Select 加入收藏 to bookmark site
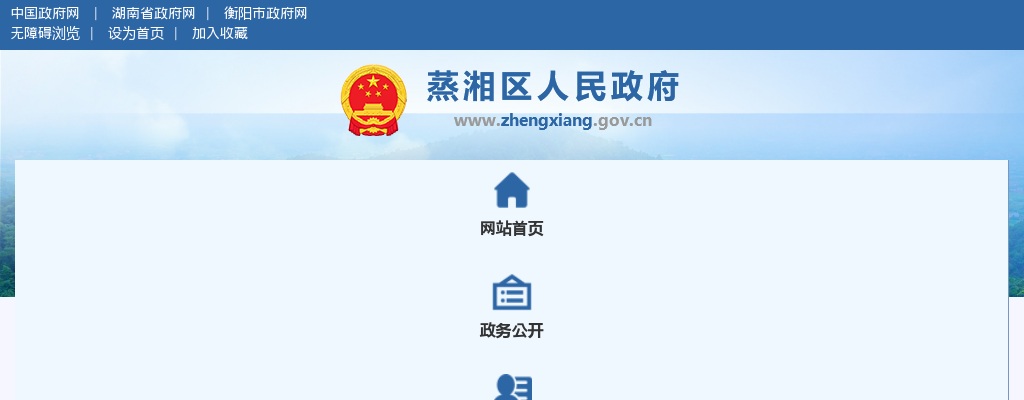The height and width of the screenshot is (400, 1024). pyautogui.click(x=219, y=33)
